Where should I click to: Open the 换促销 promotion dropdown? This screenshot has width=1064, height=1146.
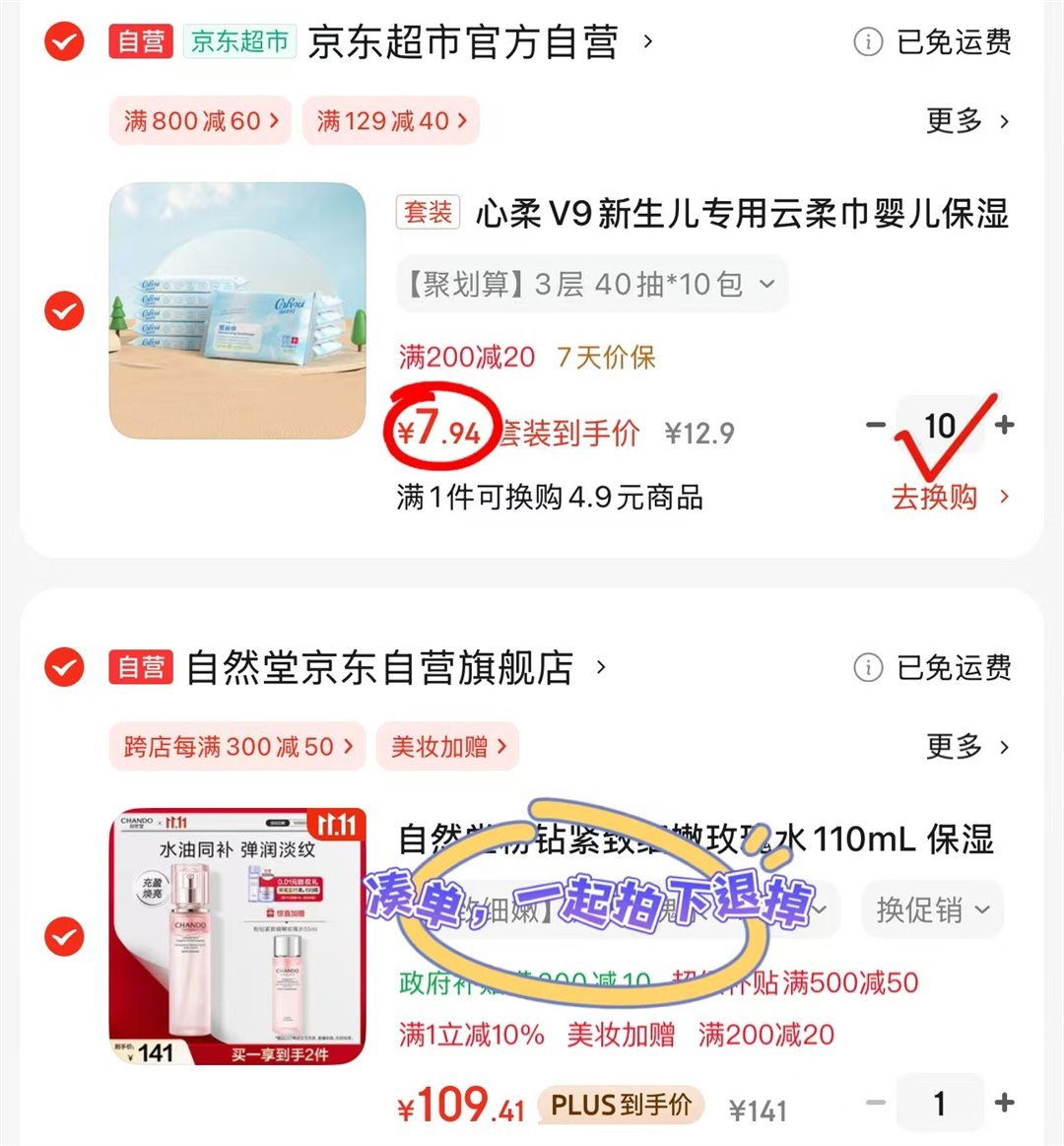(931, 910)
